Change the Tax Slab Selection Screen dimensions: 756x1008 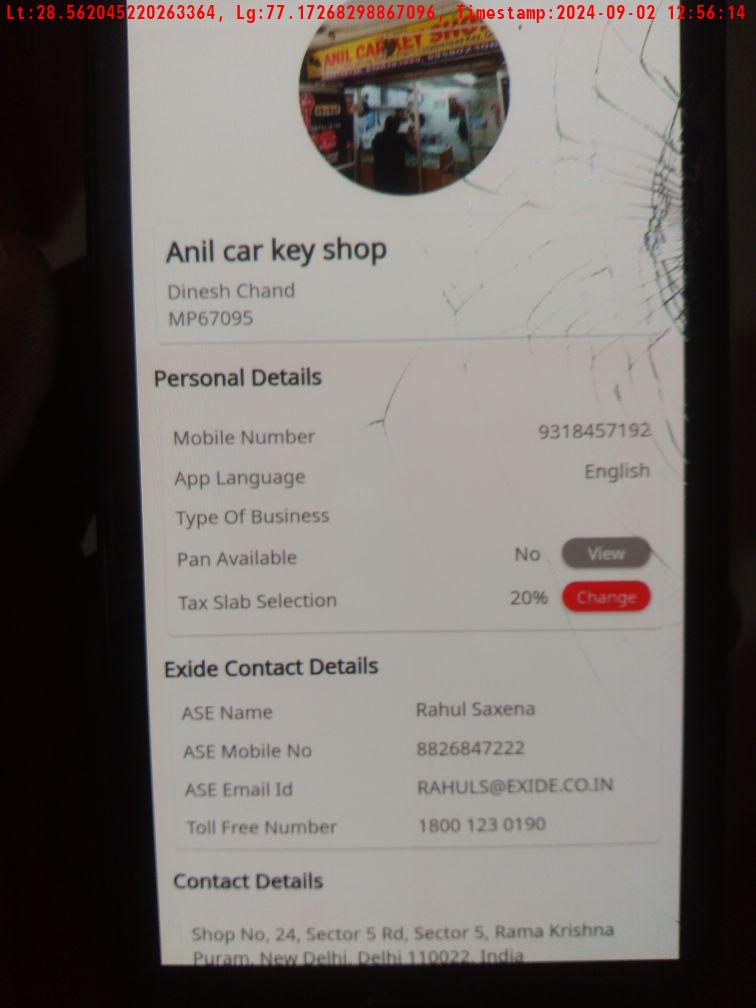pyautogui.click(x=606, y=597)
